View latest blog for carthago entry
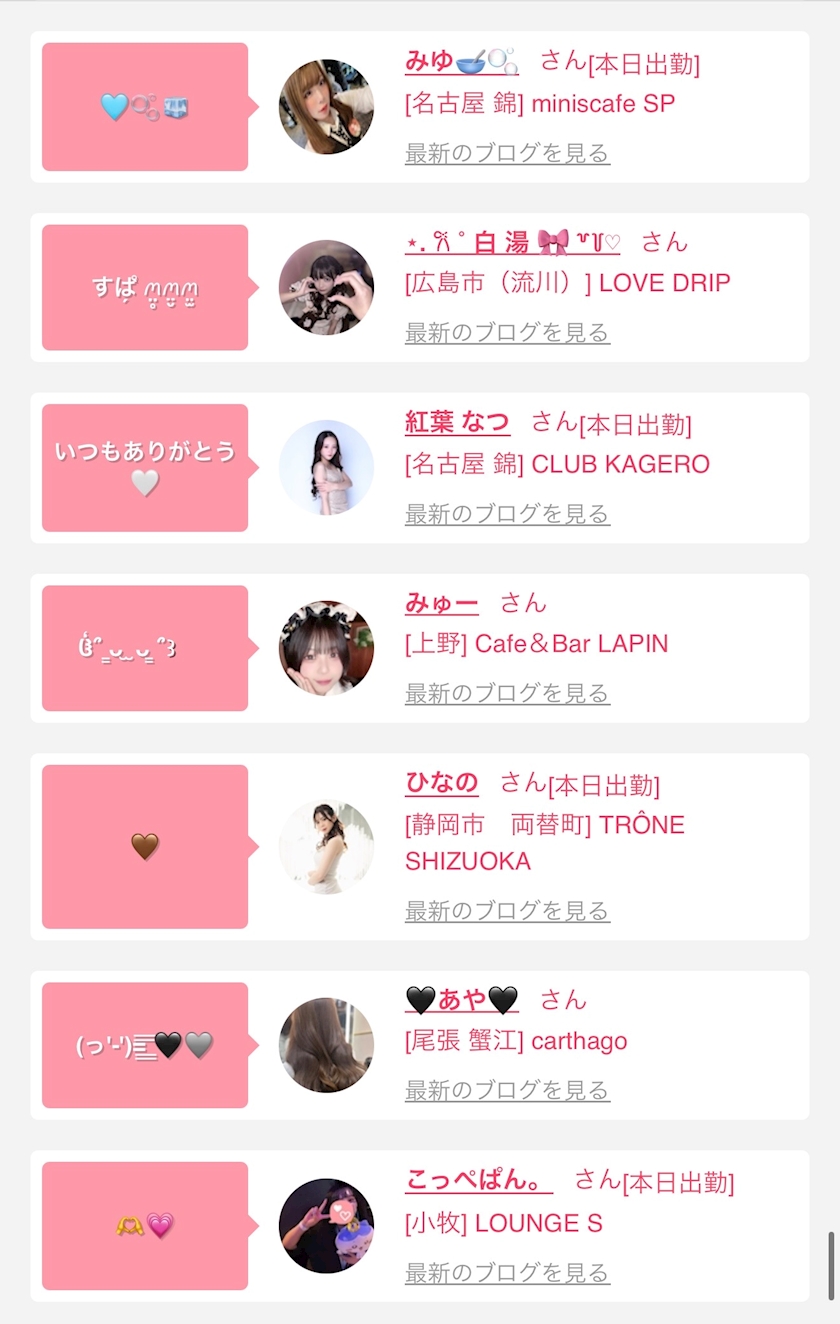Viewport: 840px width, 1324px height. point(507,1090)
